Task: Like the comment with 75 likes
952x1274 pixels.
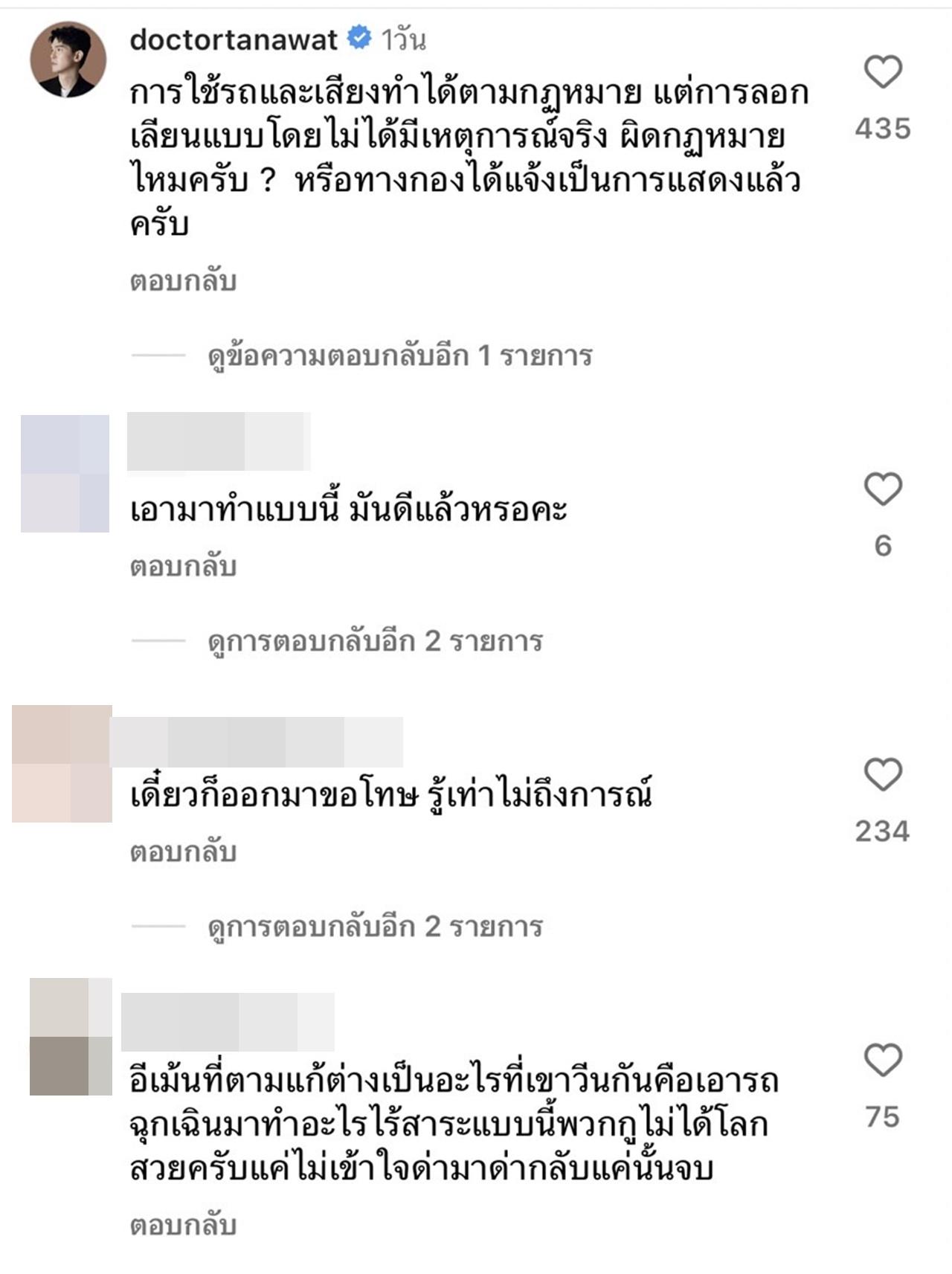Action: pyautogui.click(x=883, y=1061)
